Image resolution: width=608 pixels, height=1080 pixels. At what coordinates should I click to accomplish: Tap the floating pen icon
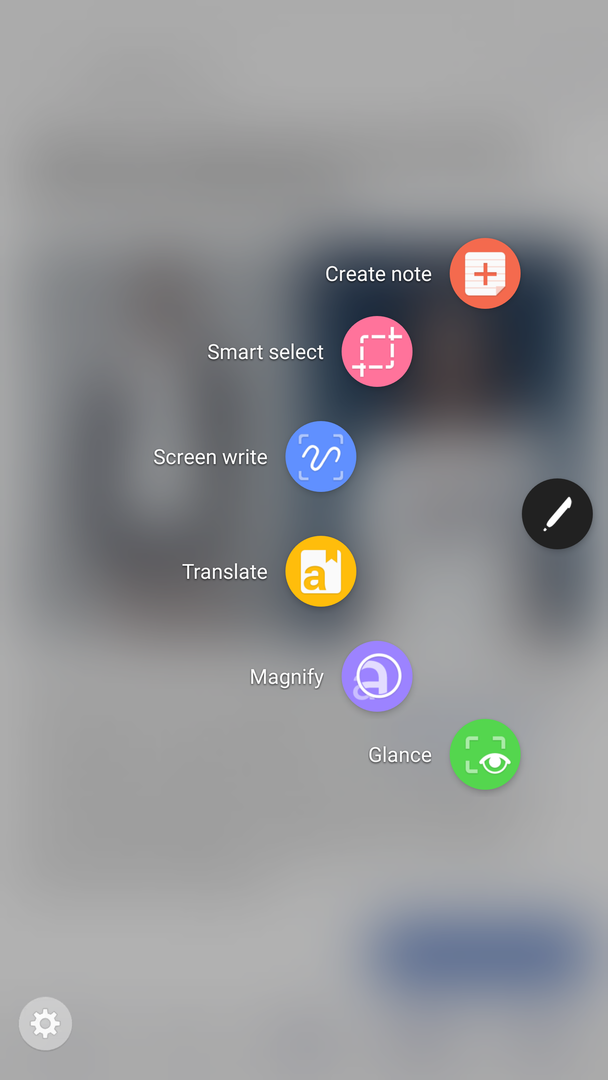click(557, 514)
